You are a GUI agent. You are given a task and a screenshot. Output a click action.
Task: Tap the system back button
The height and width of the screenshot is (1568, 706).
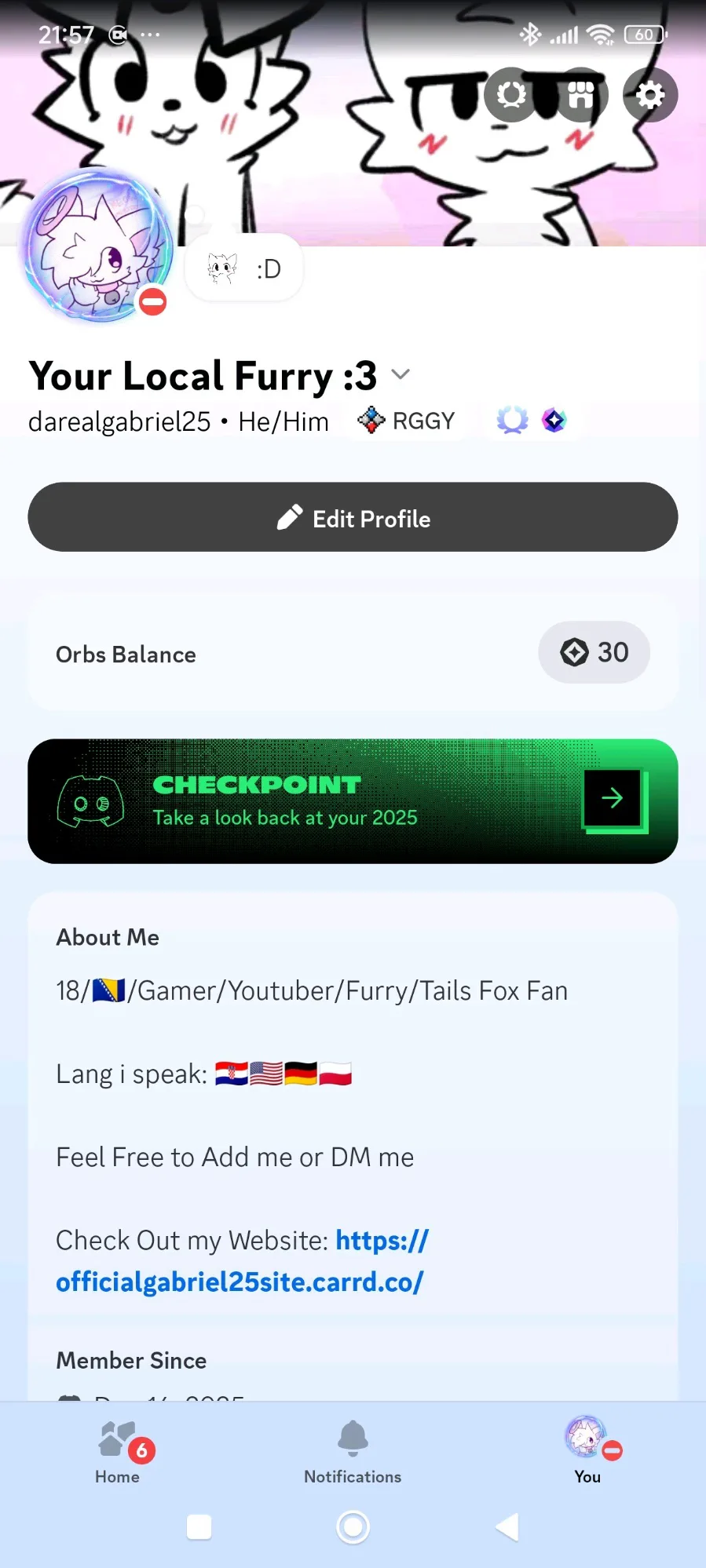(507, 1527)
